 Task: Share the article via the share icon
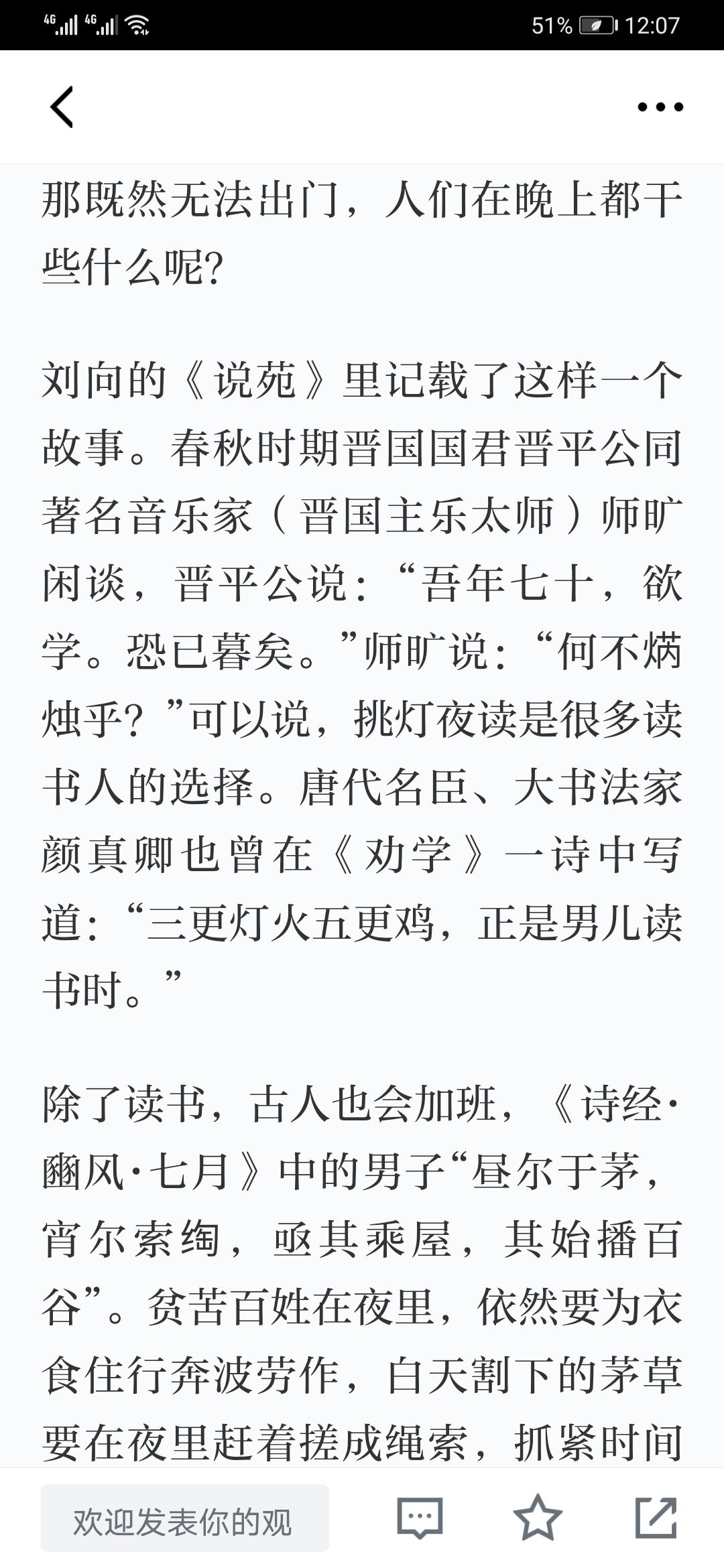pyautogui.click(x=656, y=1517)
